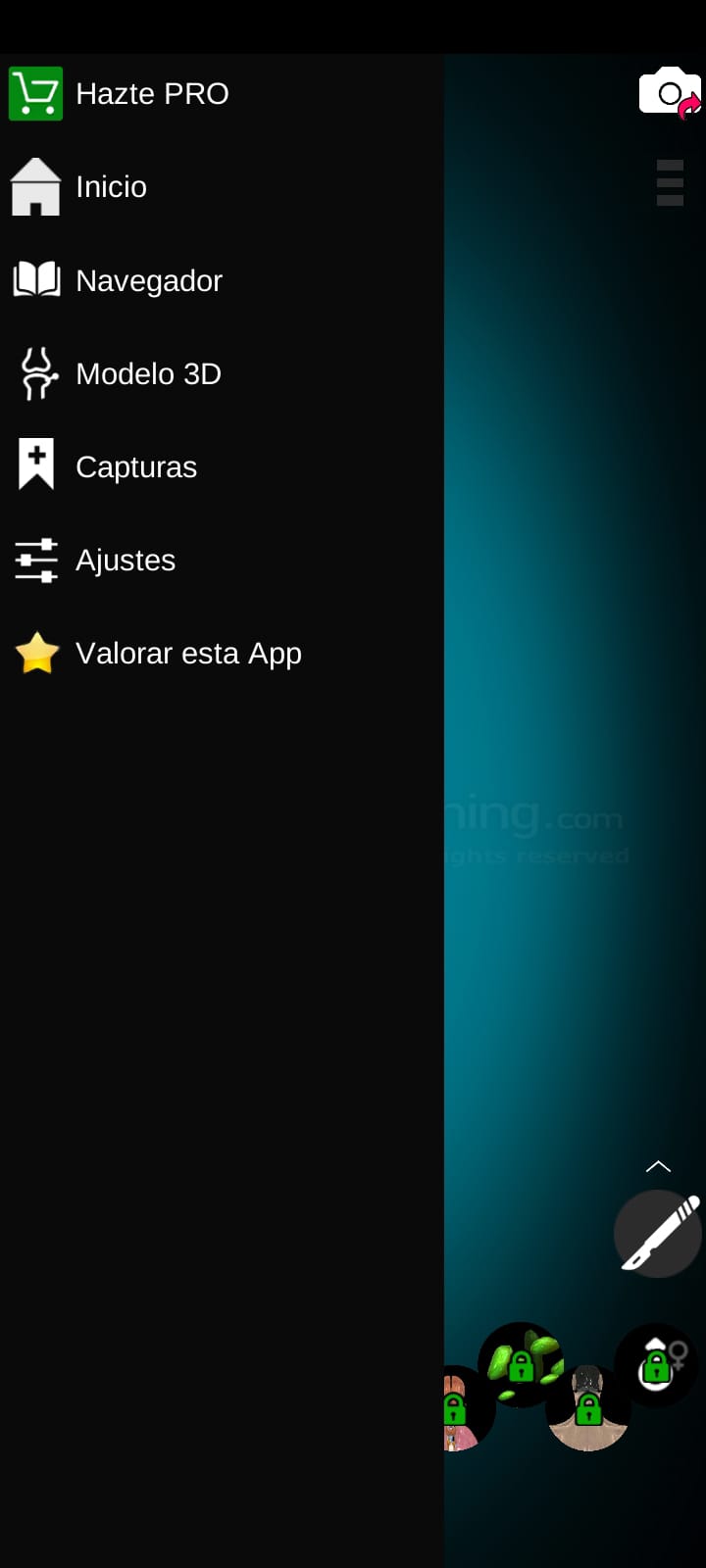Screen dimensions: 706x1568
Task: Click the open book icon beside Navegador
Action: tap(35, 280)
